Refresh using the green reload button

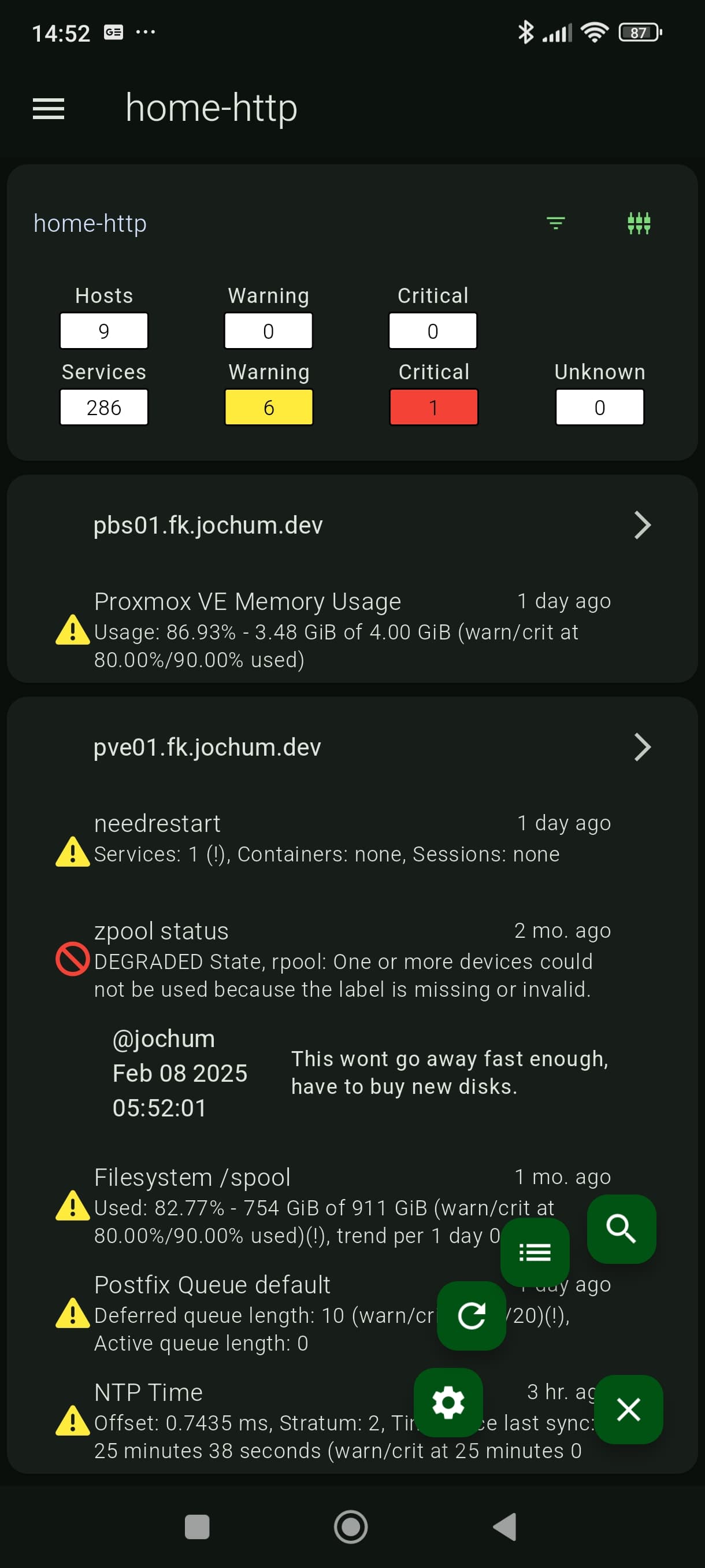pos(472,1315)
